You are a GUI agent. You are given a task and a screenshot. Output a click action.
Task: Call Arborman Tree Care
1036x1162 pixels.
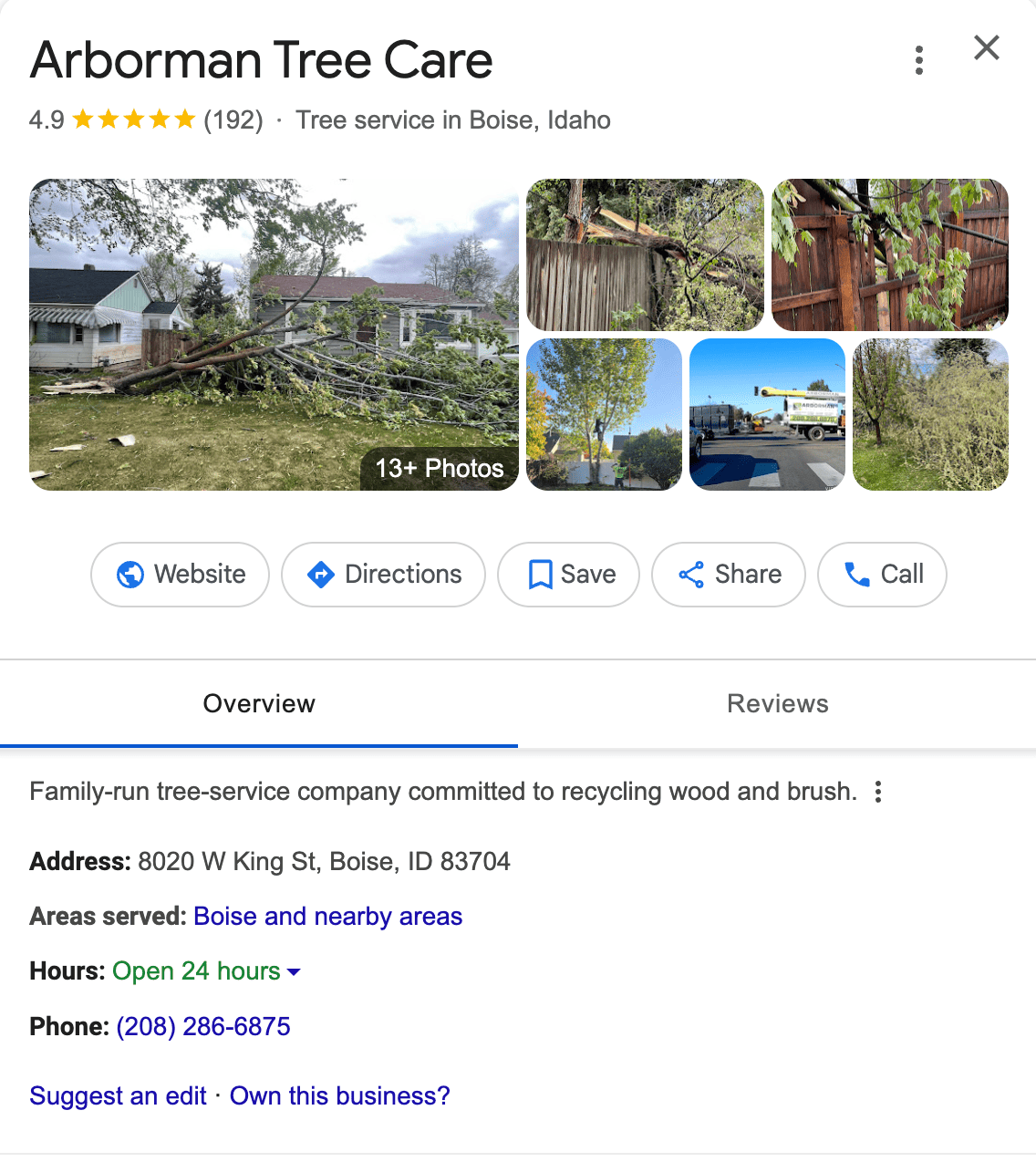click(x=882, y=575)
